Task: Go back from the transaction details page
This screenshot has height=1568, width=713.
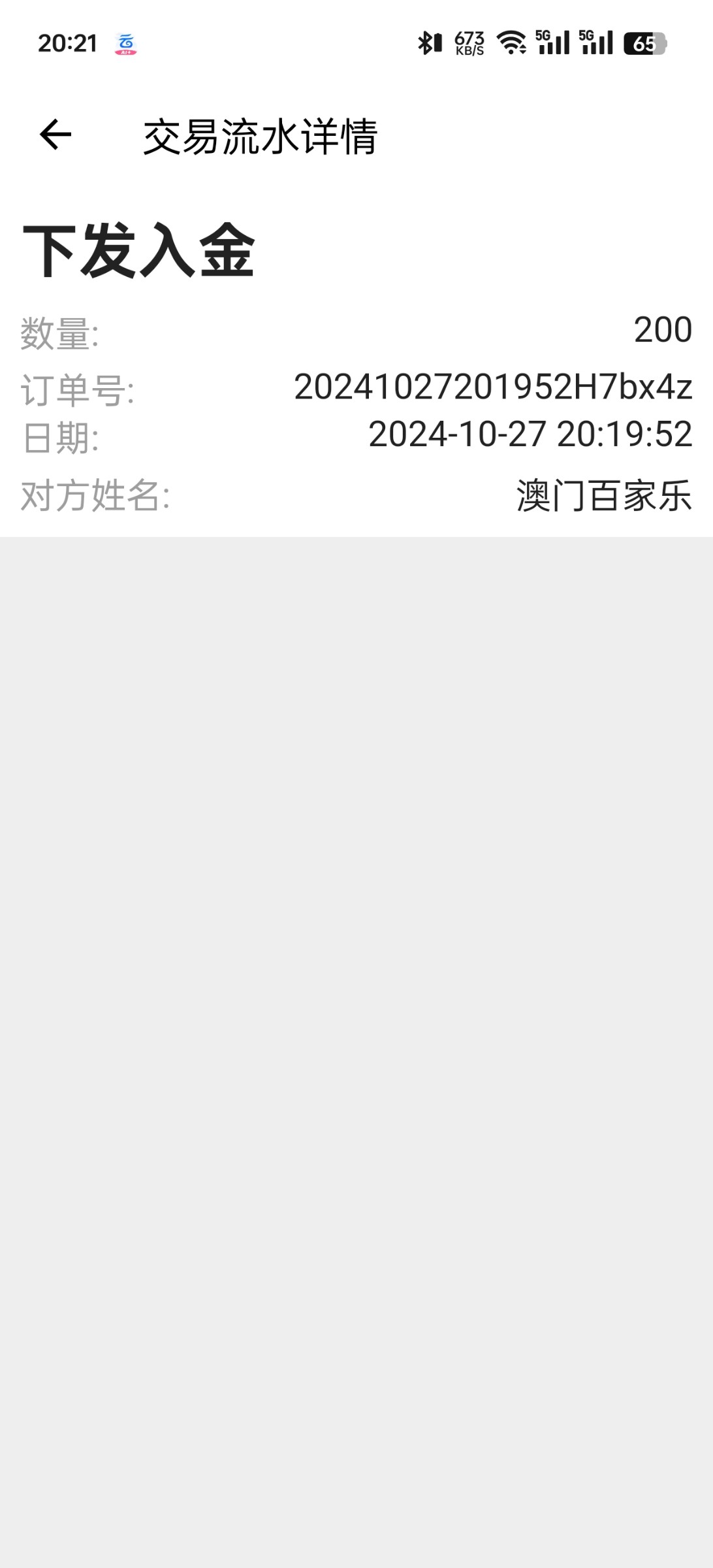Action: point(55,135)
